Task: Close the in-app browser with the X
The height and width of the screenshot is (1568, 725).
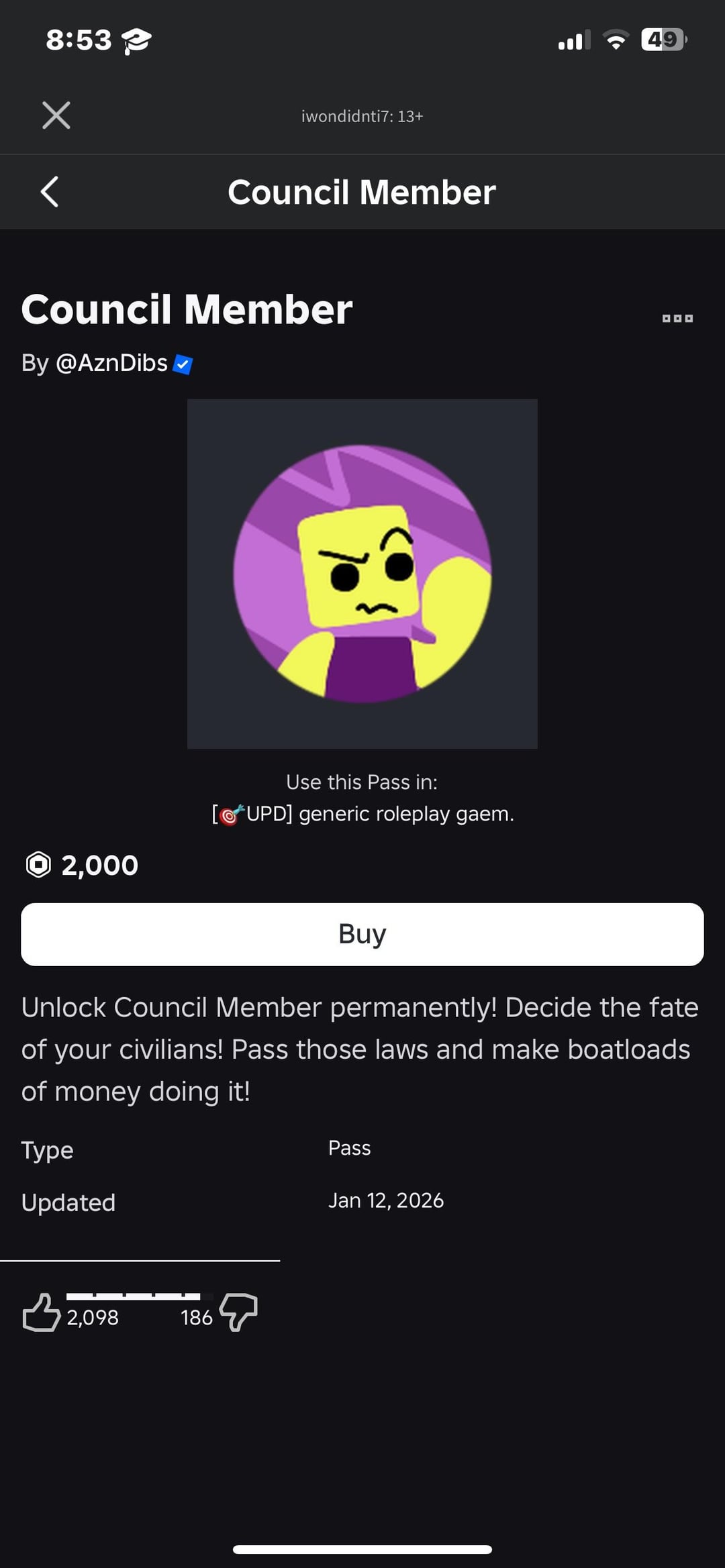Action: (56, 115)
